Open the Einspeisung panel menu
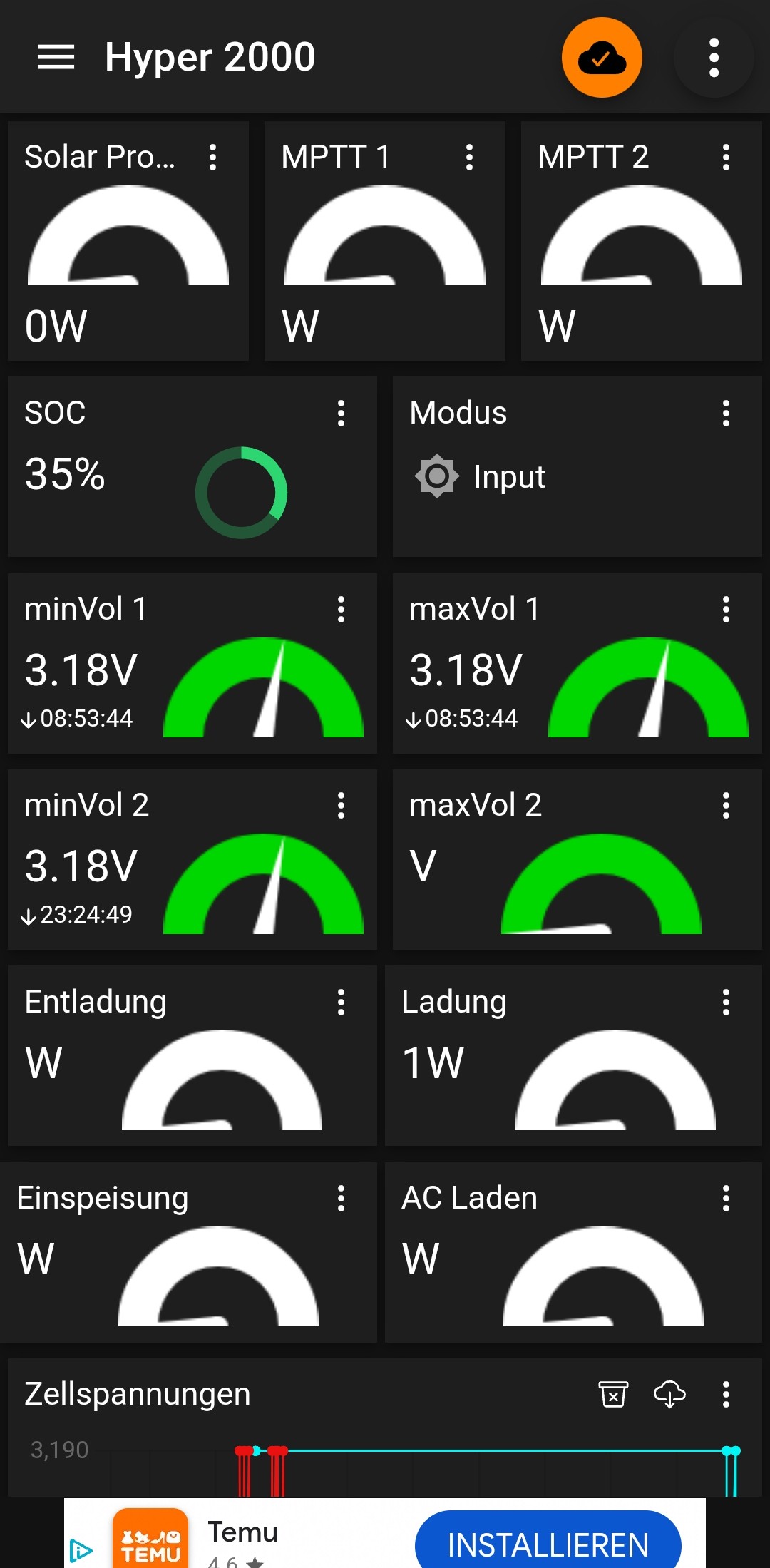 341,1199
